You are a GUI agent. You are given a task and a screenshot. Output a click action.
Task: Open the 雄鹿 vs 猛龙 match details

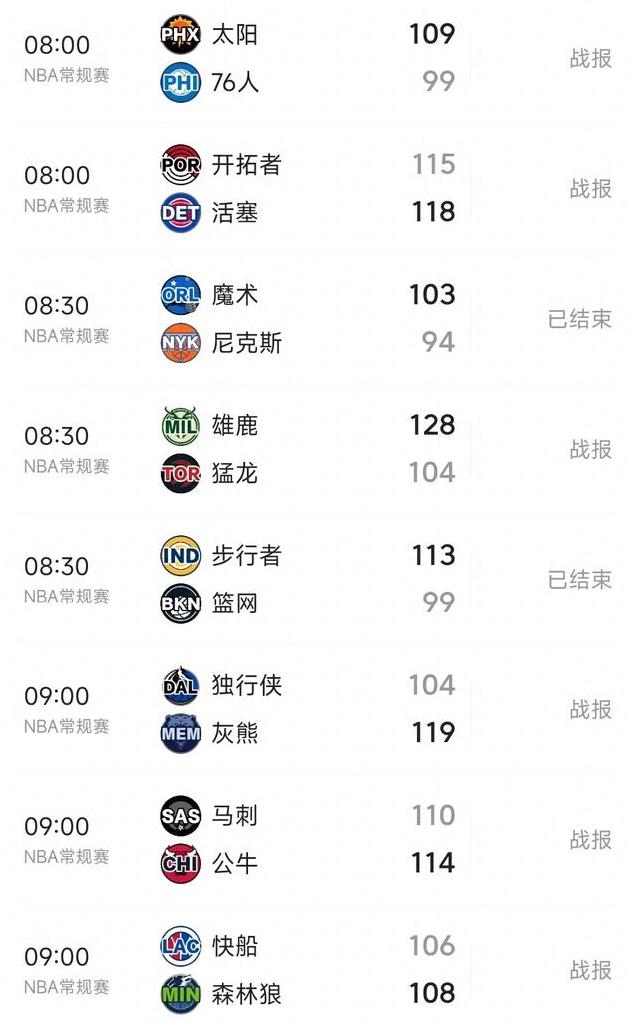click(x=318, y=450)
